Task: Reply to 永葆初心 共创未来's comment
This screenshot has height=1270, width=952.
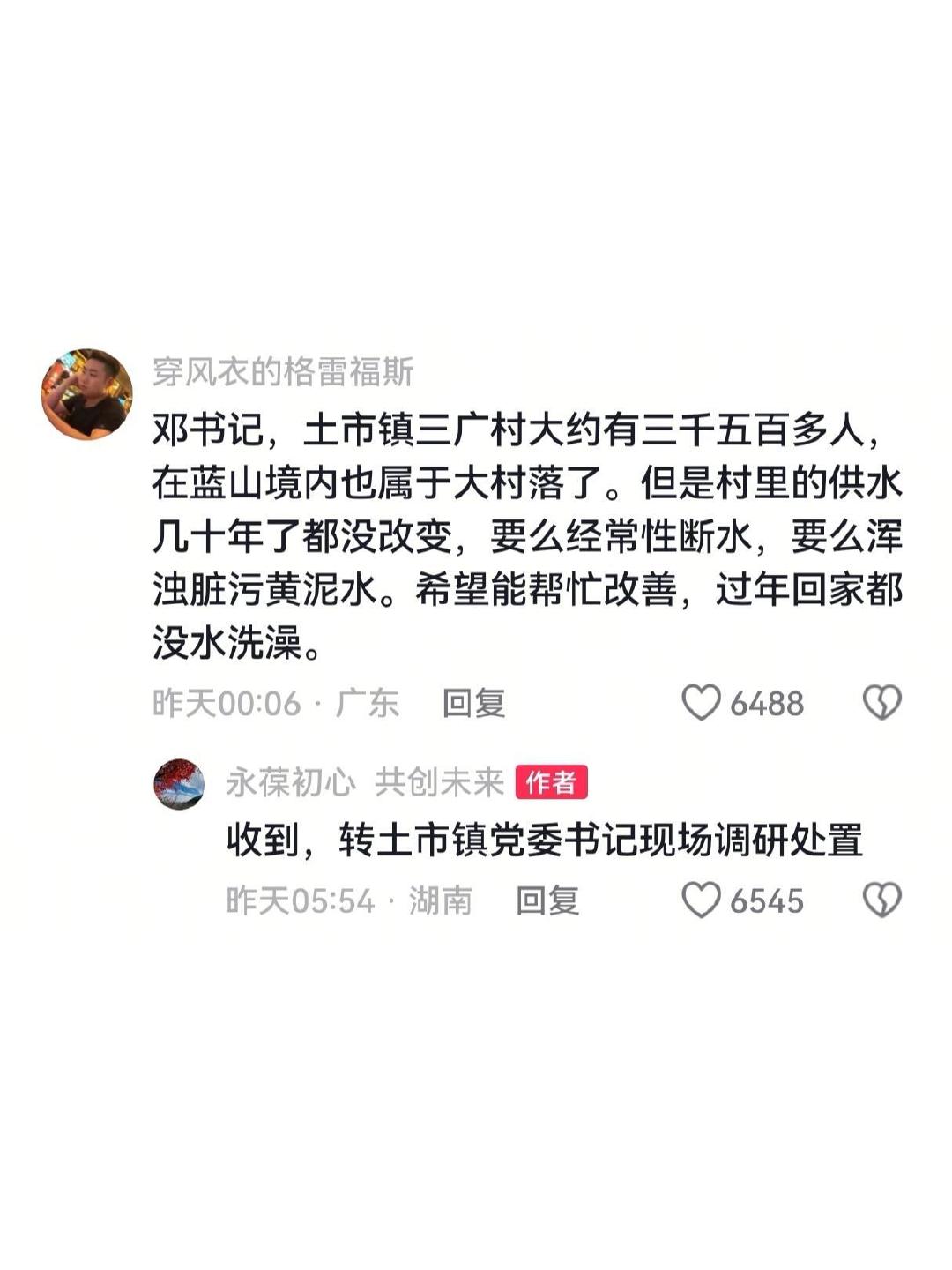Action: point(547,901)
